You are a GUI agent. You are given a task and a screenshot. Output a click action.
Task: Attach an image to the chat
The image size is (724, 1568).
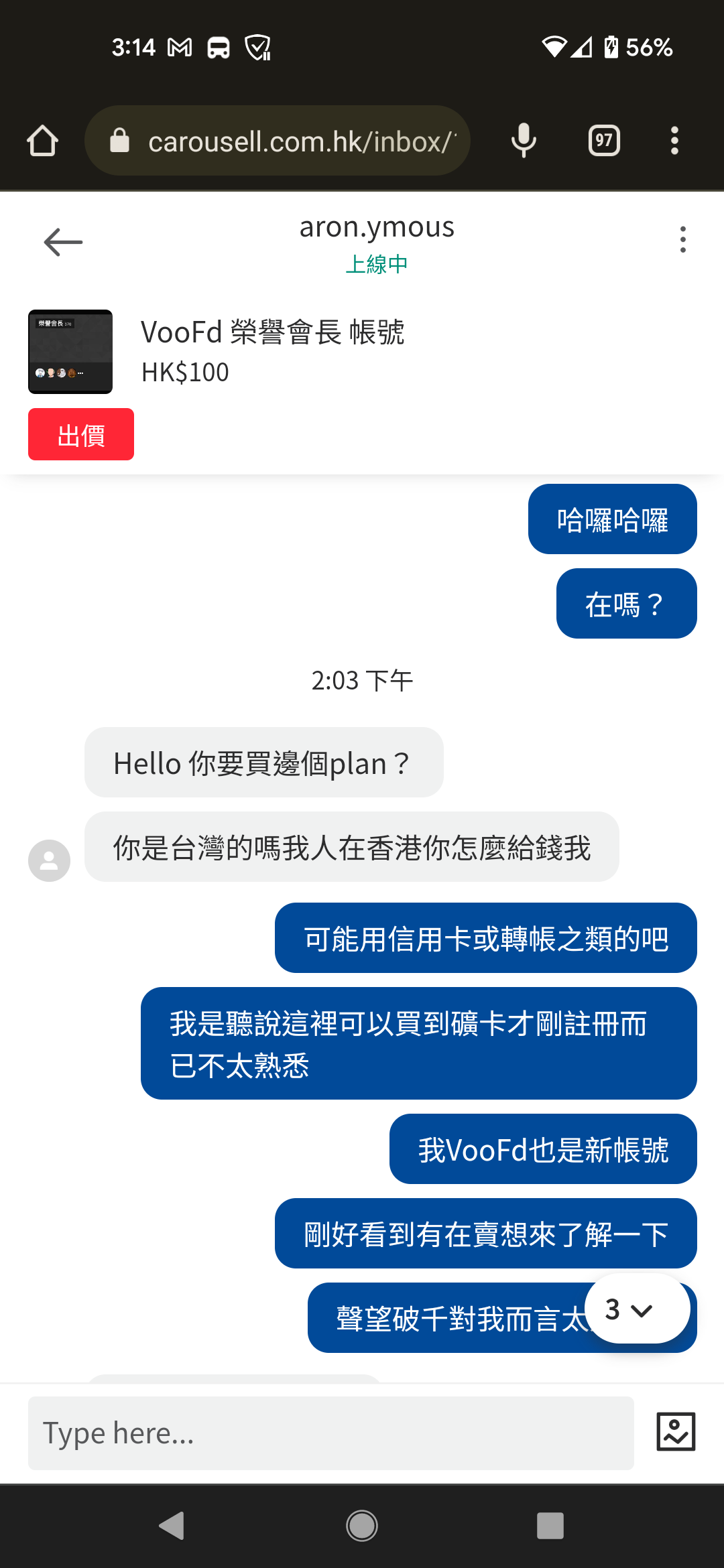click(676, 1432)
